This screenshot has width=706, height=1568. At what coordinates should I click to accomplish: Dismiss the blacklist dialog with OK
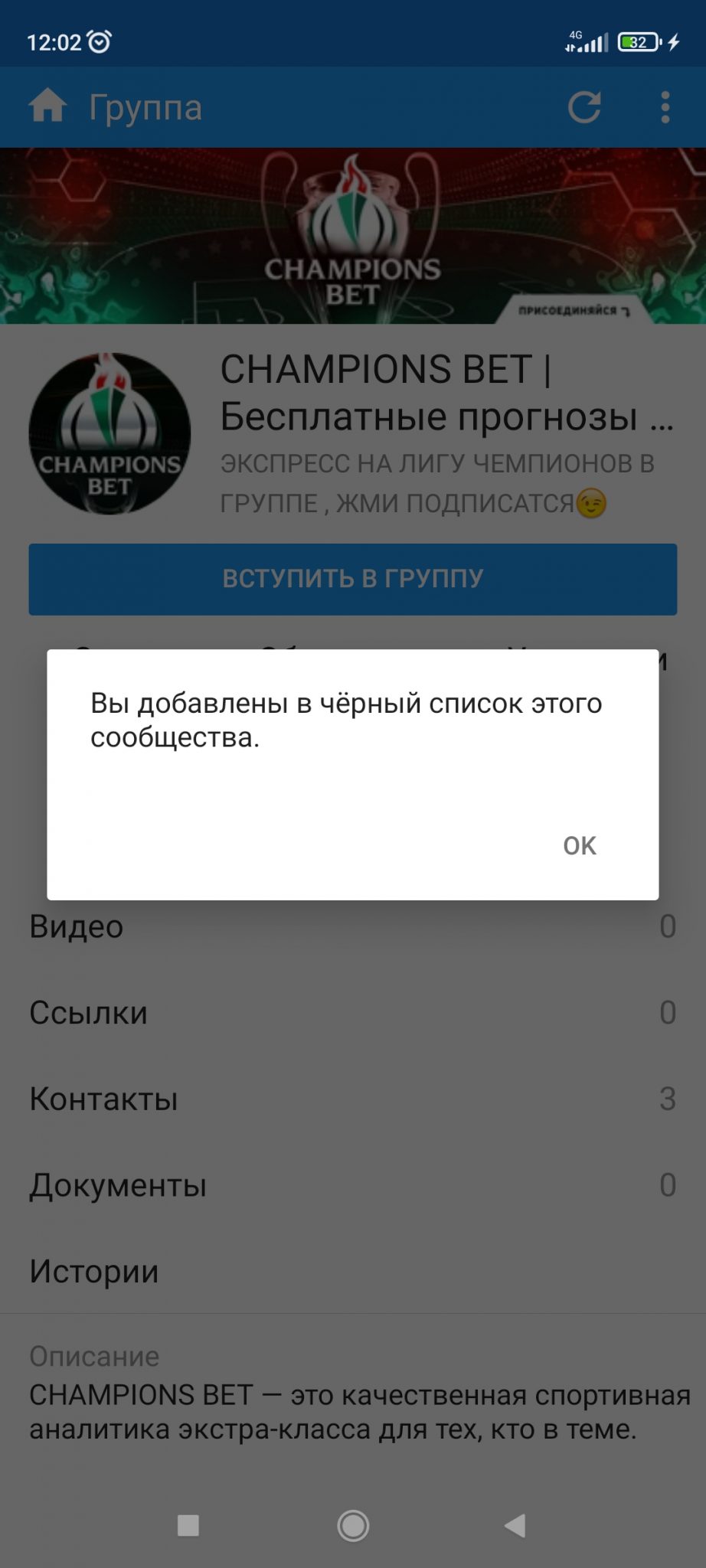tap(579, 845)
